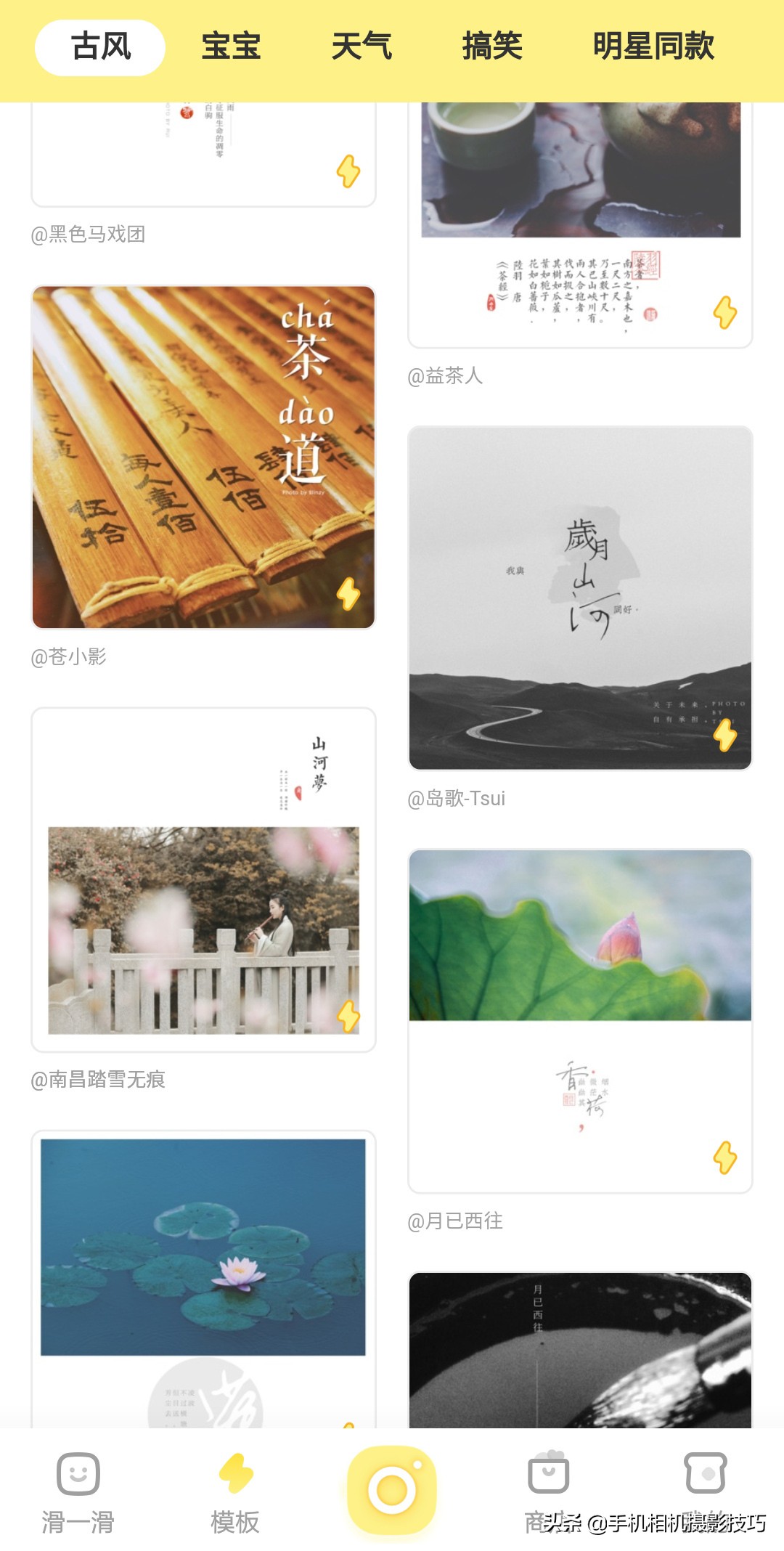Switch to the 天气 tab
This screenshot has height=1551, width=784.
tap(362, 47)
